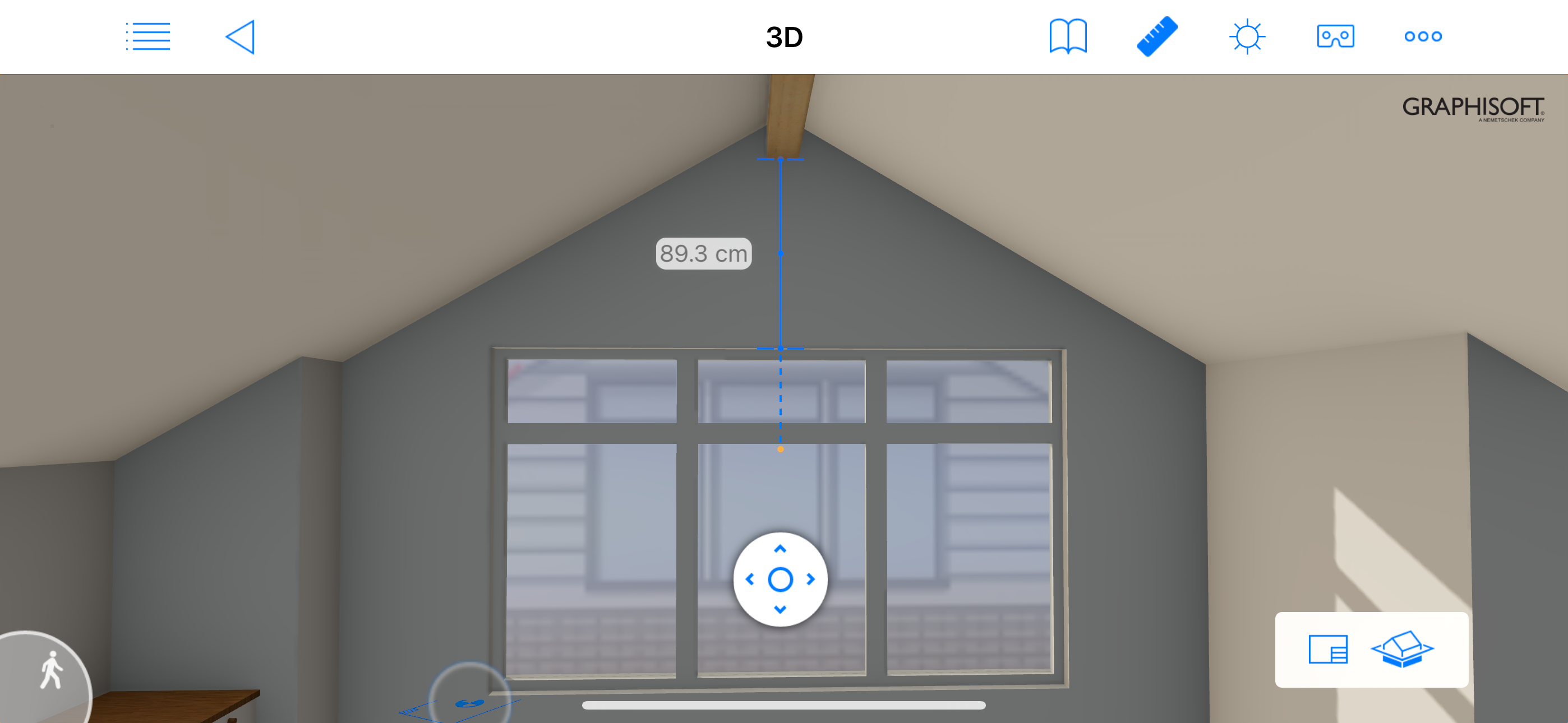Tap the right arrow on the measure pad
The width and height of the screenshot is (1568, 723).
[x=810, y=580]
